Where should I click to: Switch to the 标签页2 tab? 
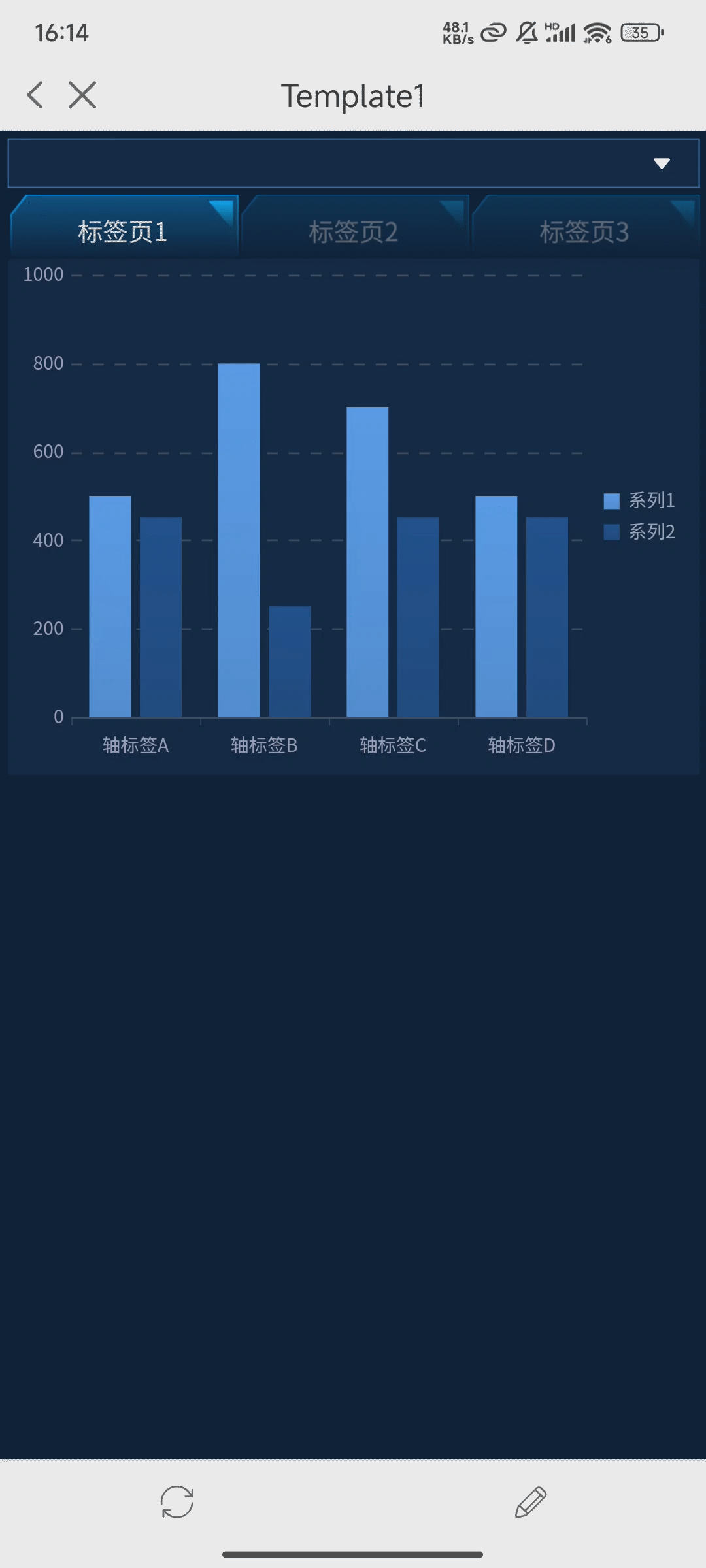(354, 231)
